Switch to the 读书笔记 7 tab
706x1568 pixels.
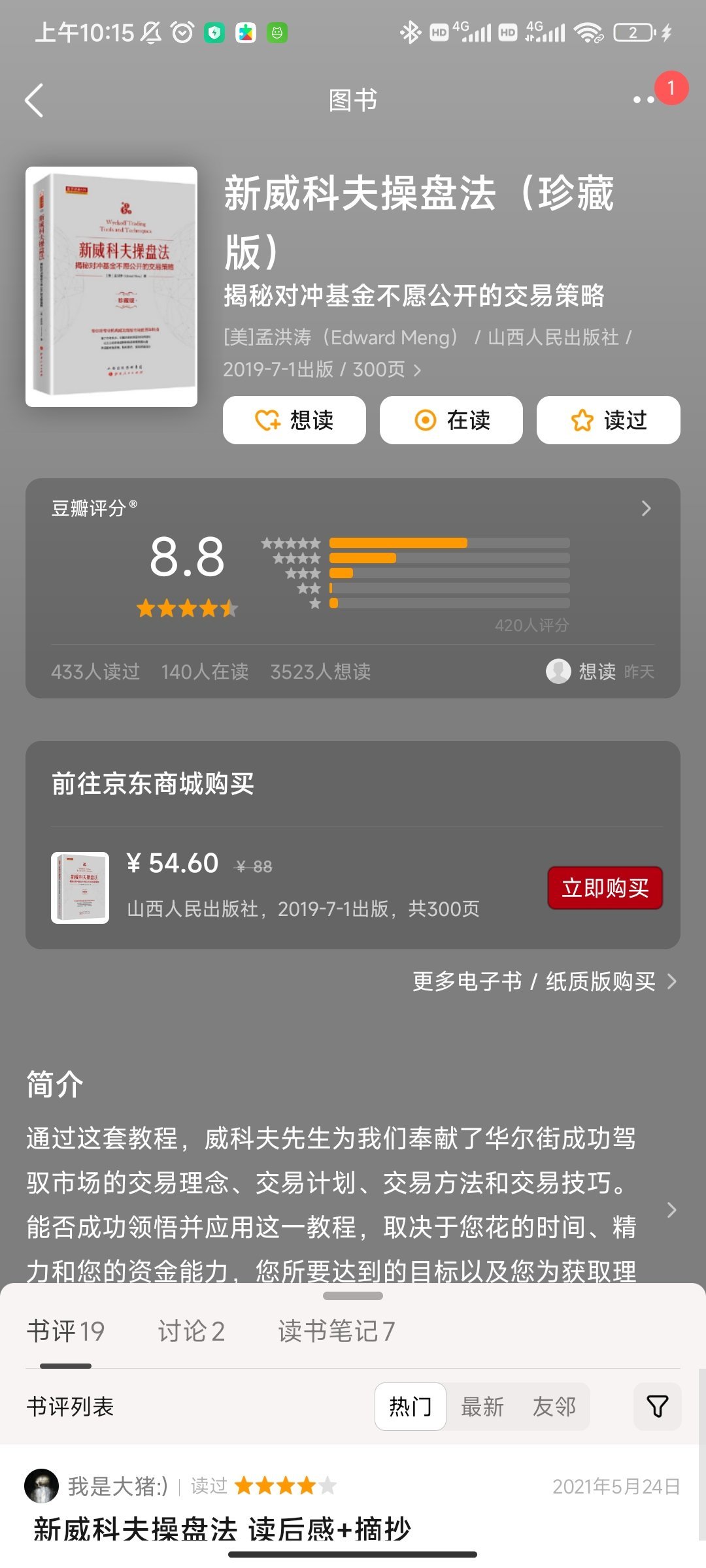(x=336, y=1331)
